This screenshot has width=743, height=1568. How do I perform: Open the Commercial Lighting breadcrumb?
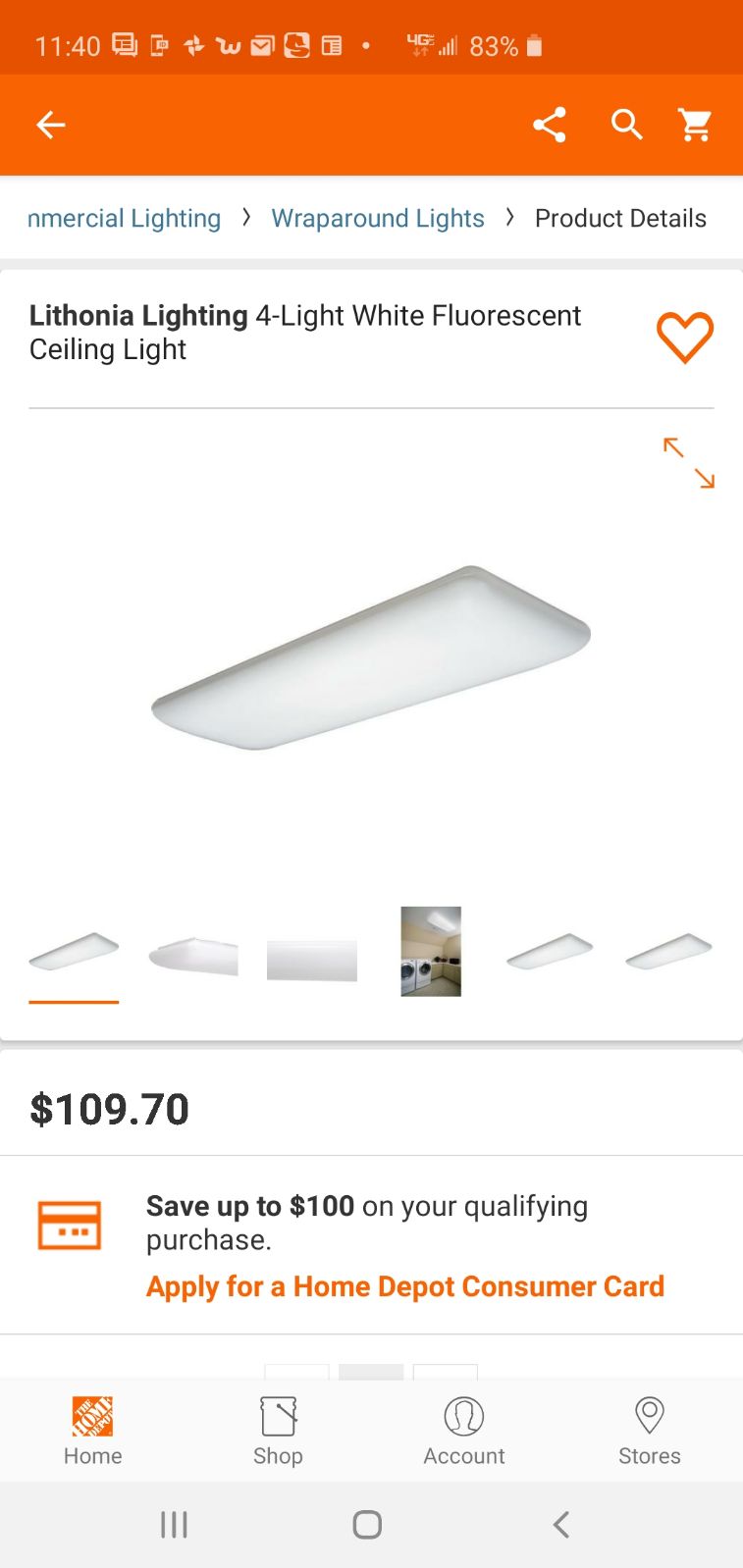point(124,218)
